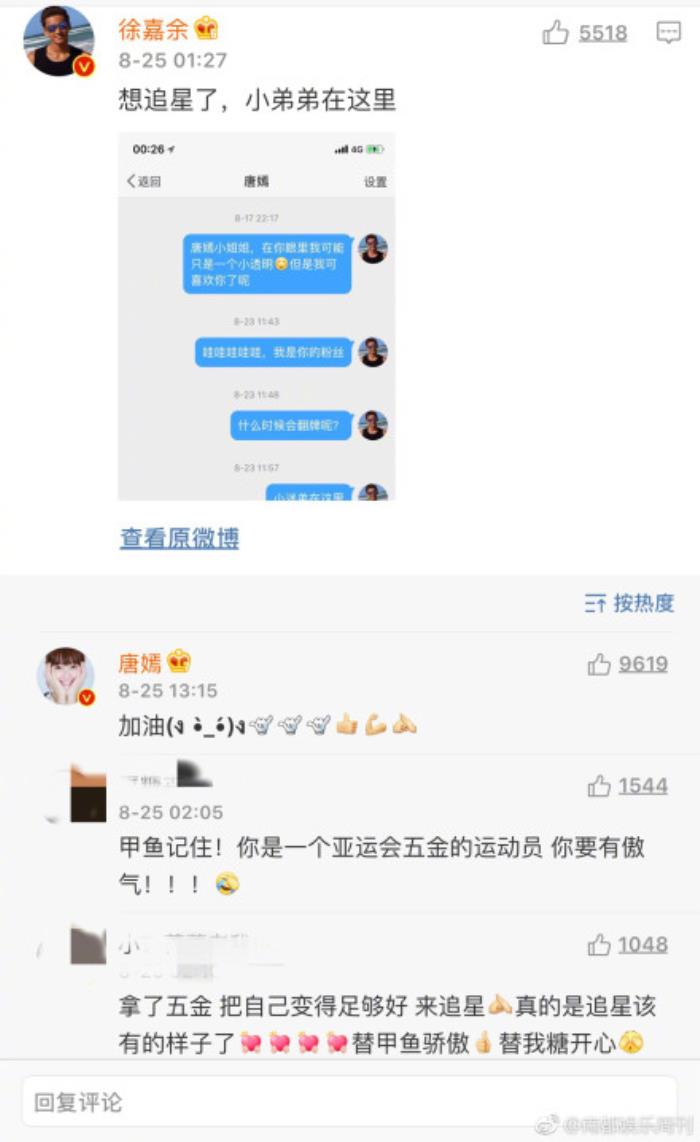The image size is (700, 1142).
Task: Open 徐嘉余's profile avatar
Action: [x=58, y=41]
